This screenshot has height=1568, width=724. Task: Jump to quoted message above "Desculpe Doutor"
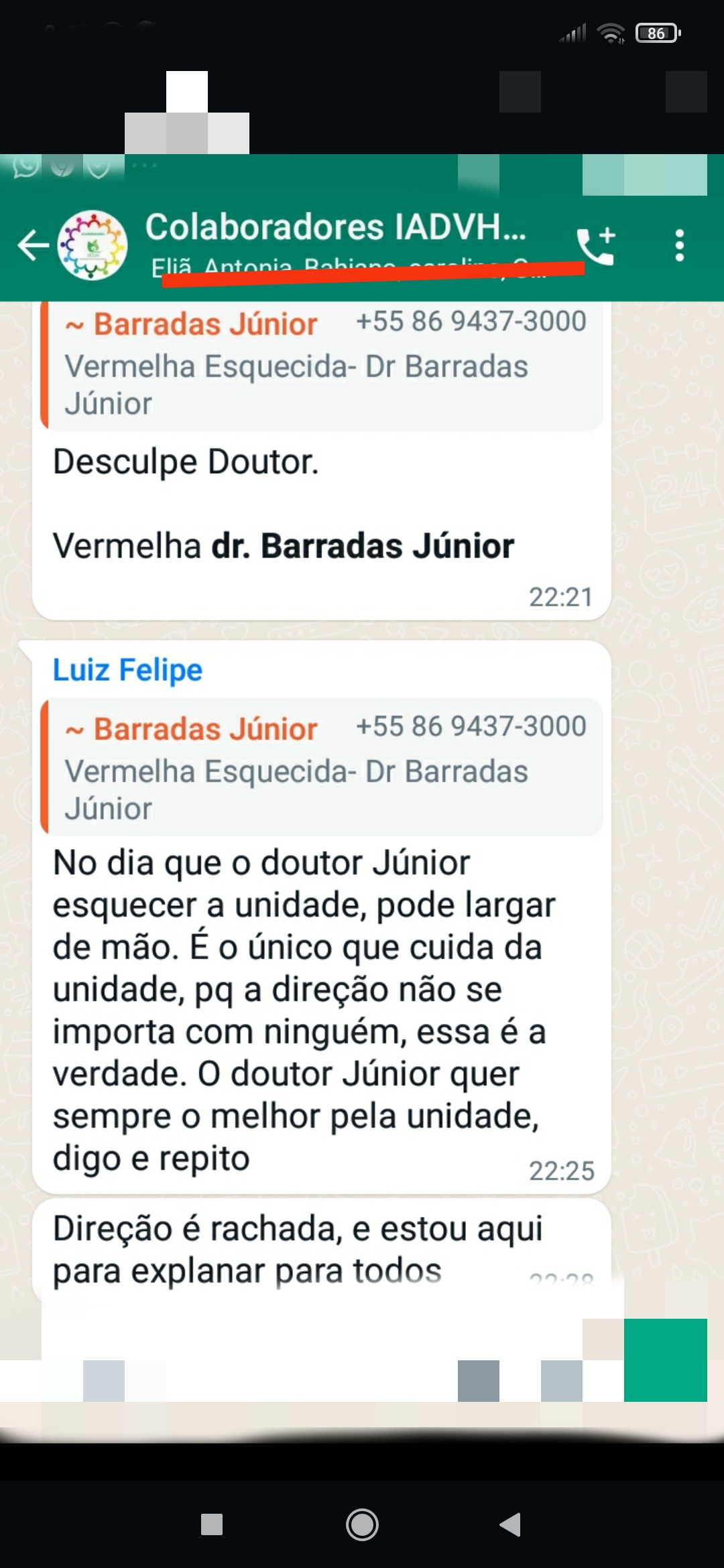(322, 365)
